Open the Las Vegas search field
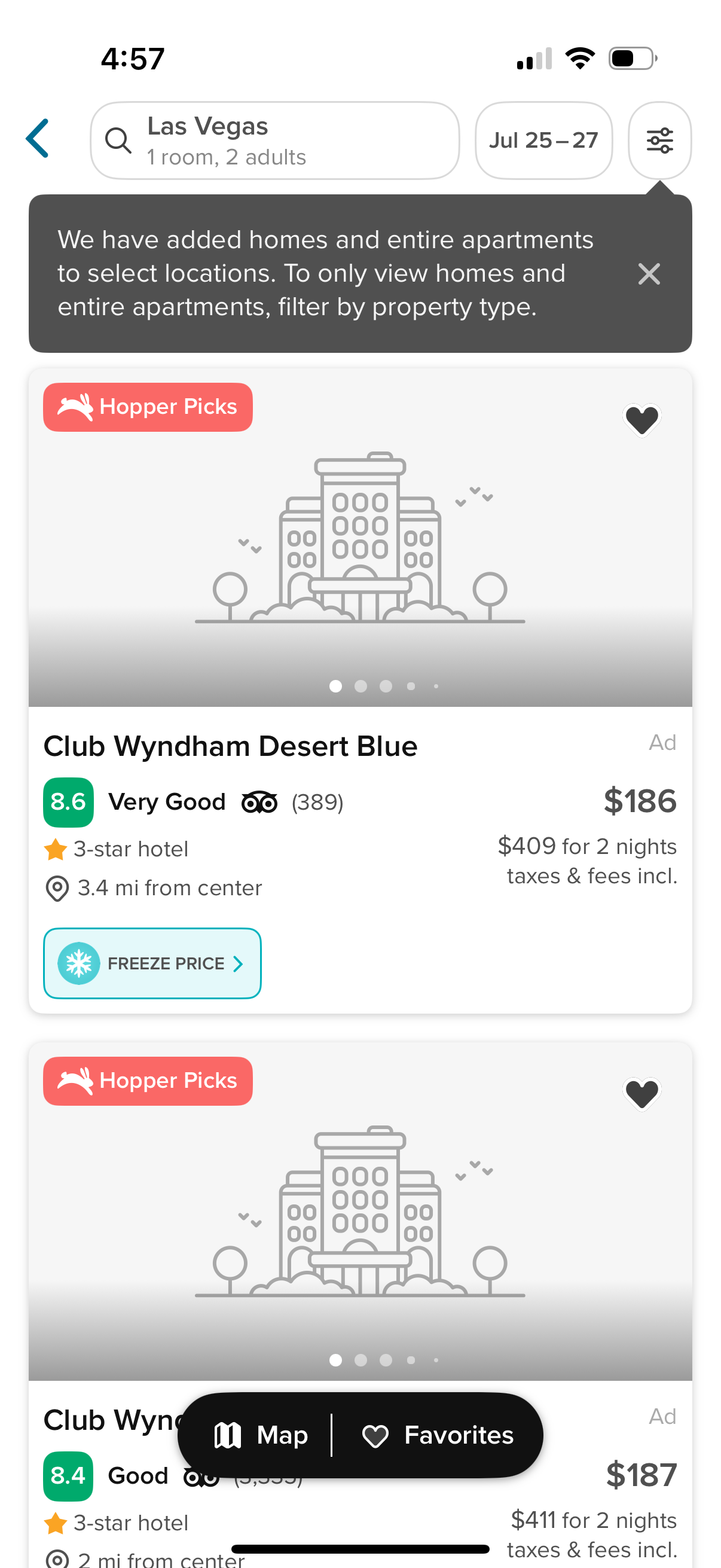Screen dimensions: 721x1568 click(275, 140)
